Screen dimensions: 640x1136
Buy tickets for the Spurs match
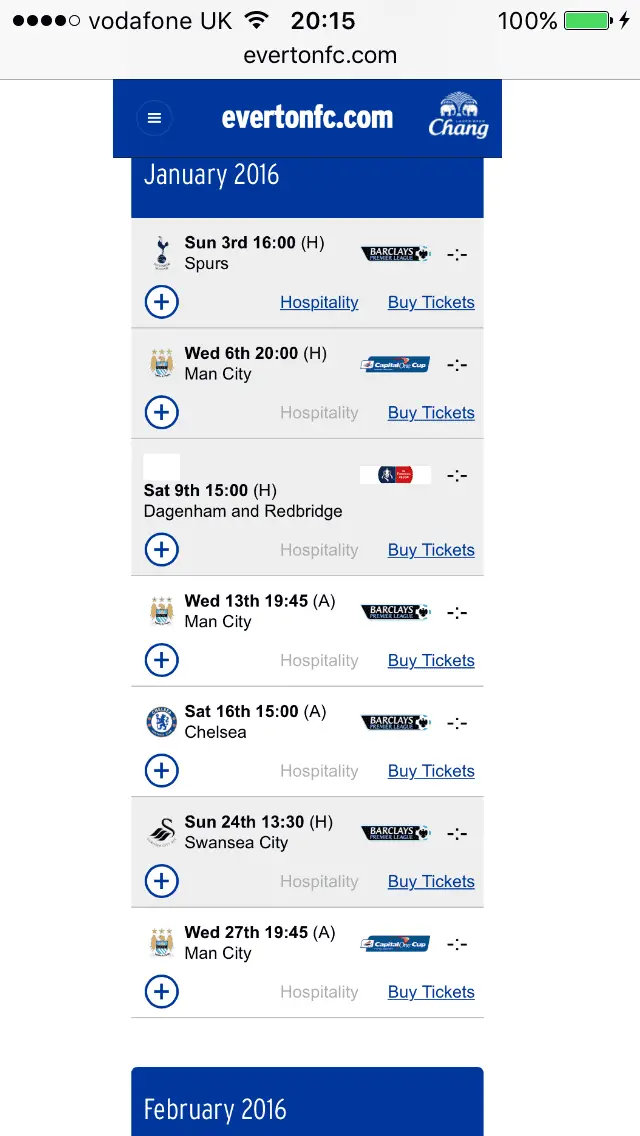pos(431,302)
